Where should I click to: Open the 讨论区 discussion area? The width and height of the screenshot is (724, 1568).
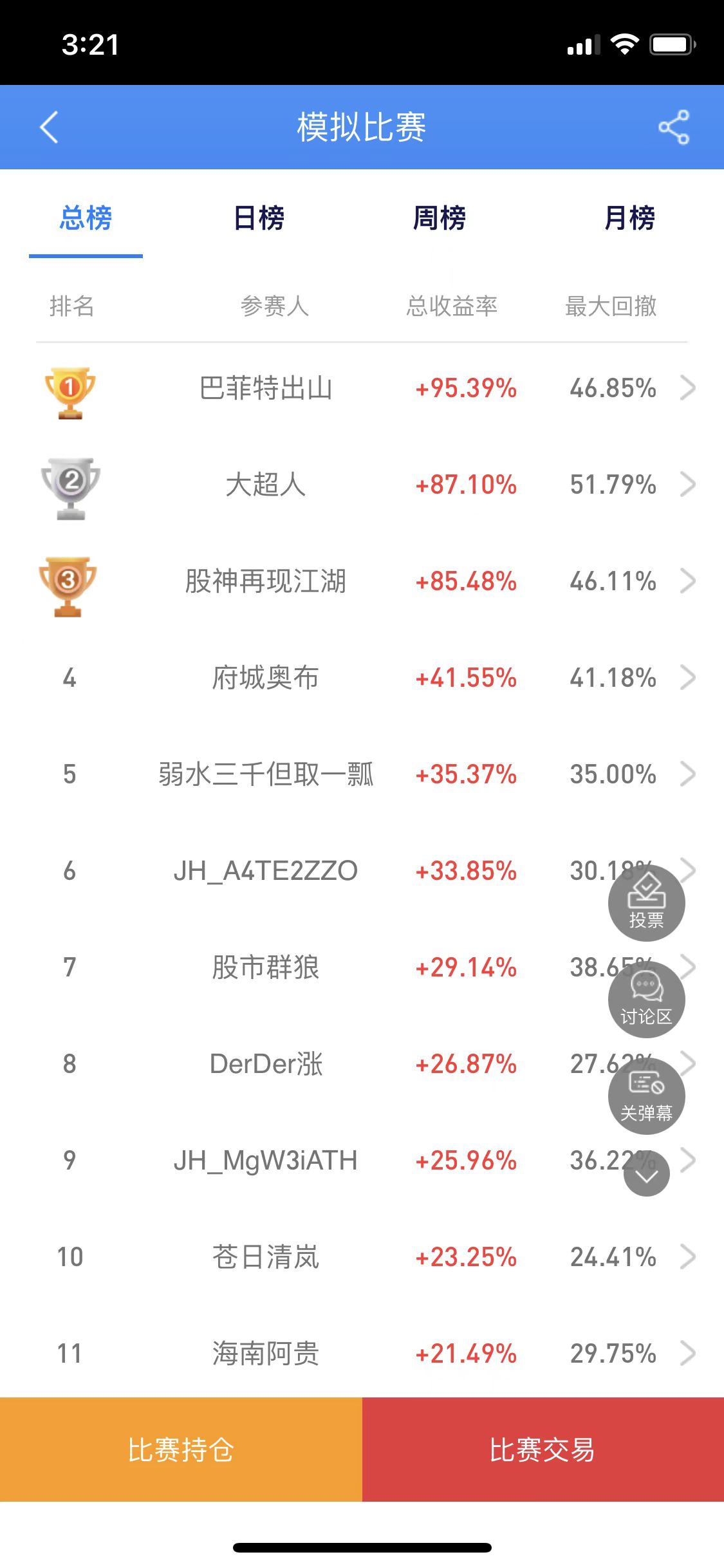point(646,1000)
